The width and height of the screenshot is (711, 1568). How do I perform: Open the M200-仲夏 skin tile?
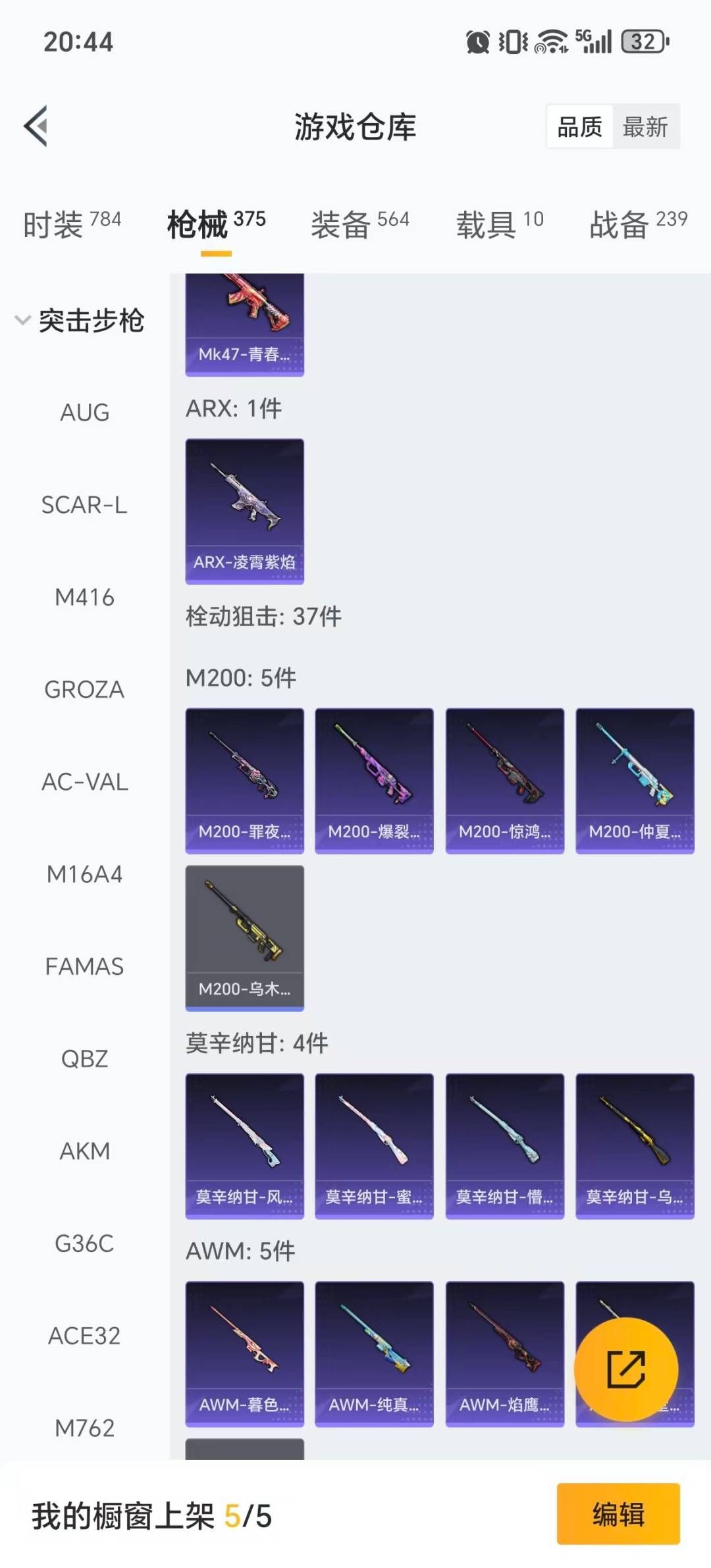coord(635,781)
